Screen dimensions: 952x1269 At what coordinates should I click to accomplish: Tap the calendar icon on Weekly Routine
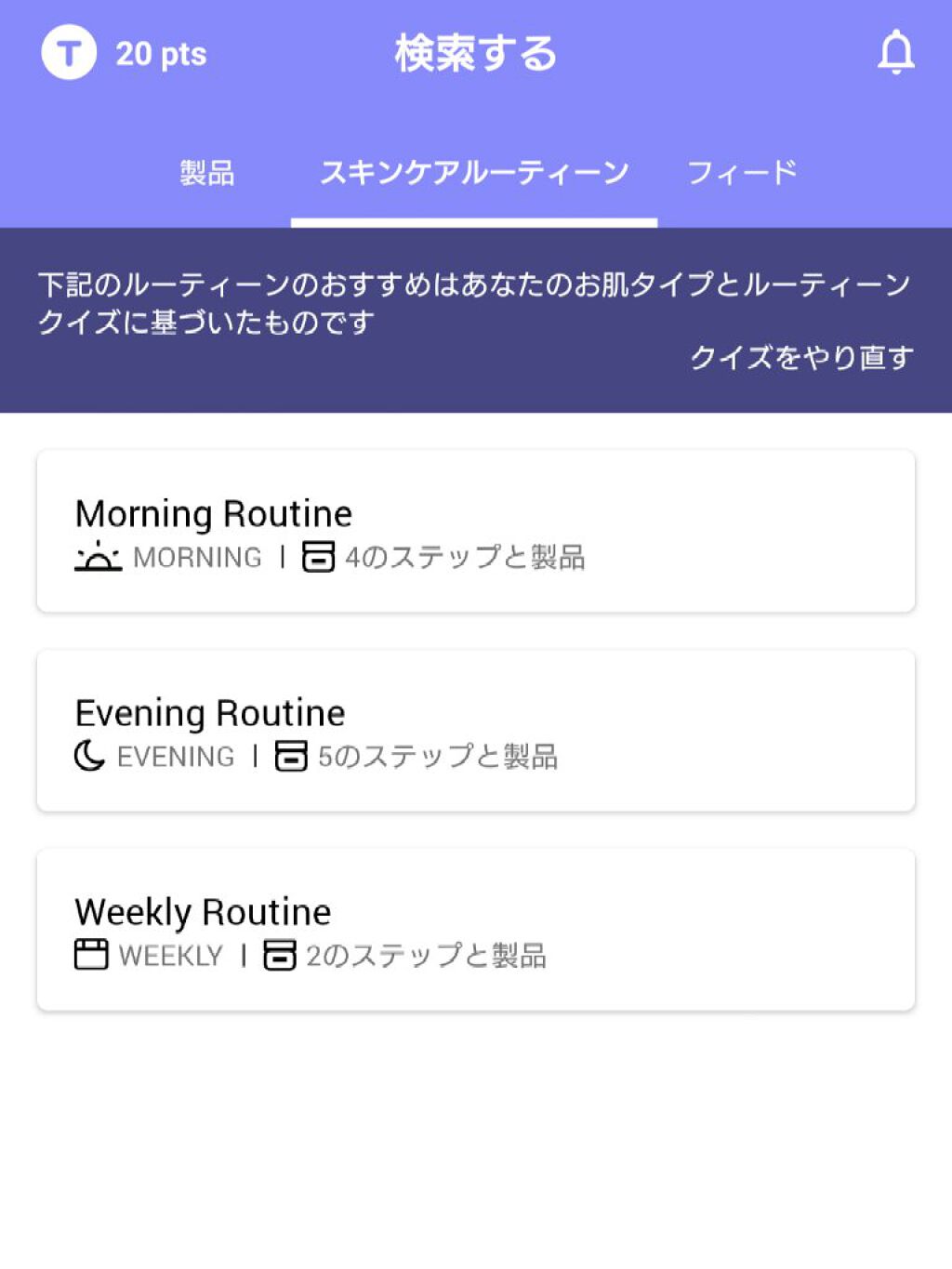(88, 954)
